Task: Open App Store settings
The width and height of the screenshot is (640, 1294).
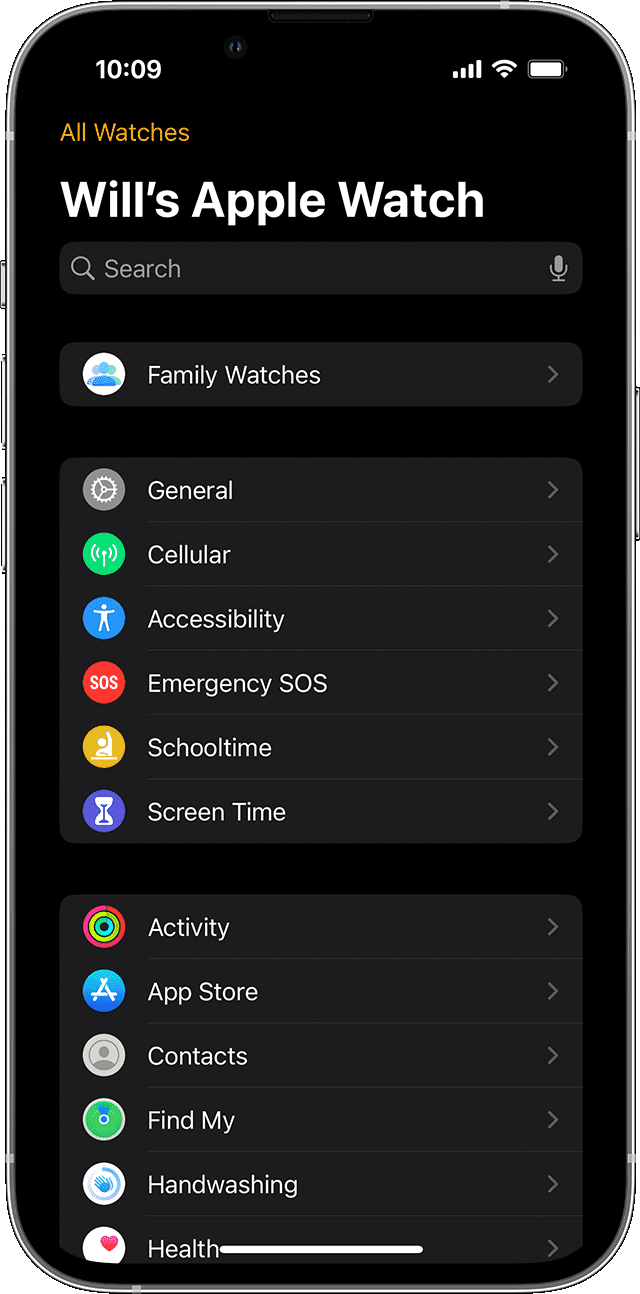Action: 320,992
